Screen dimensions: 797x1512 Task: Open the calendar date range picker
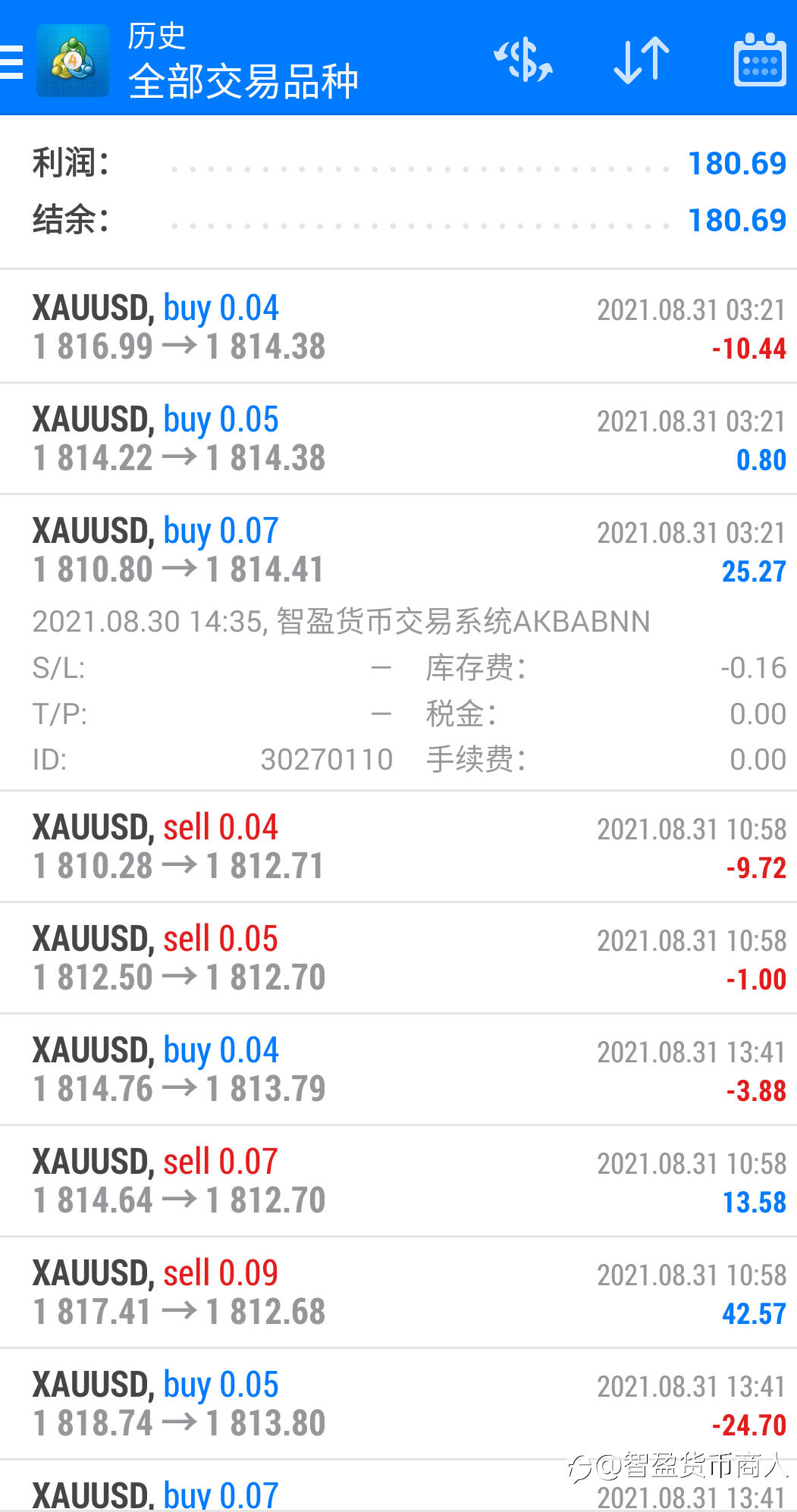point(760,60)
